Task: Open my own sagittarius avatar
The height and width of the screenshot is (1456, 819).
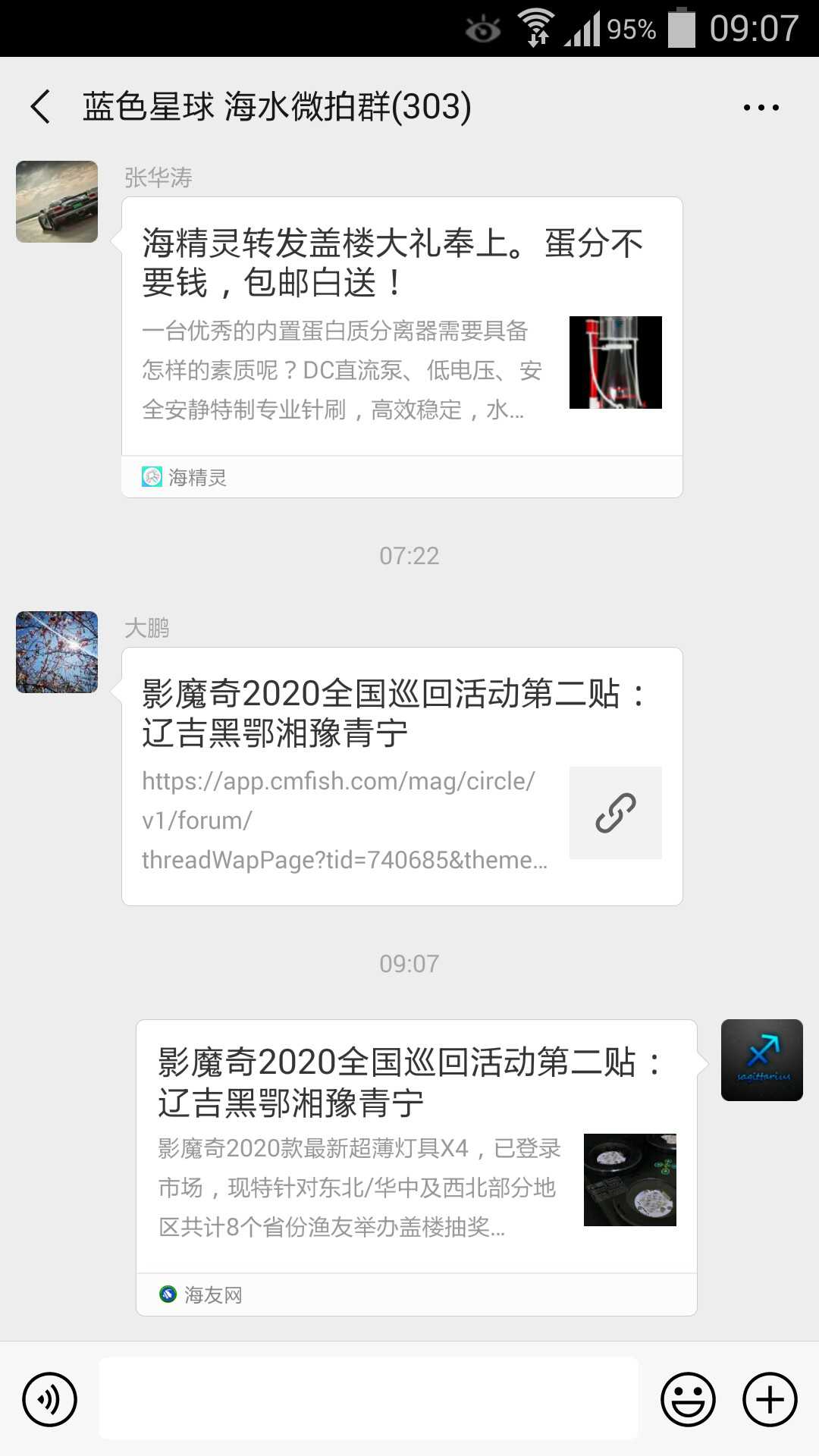Action: click(761, 1060)
